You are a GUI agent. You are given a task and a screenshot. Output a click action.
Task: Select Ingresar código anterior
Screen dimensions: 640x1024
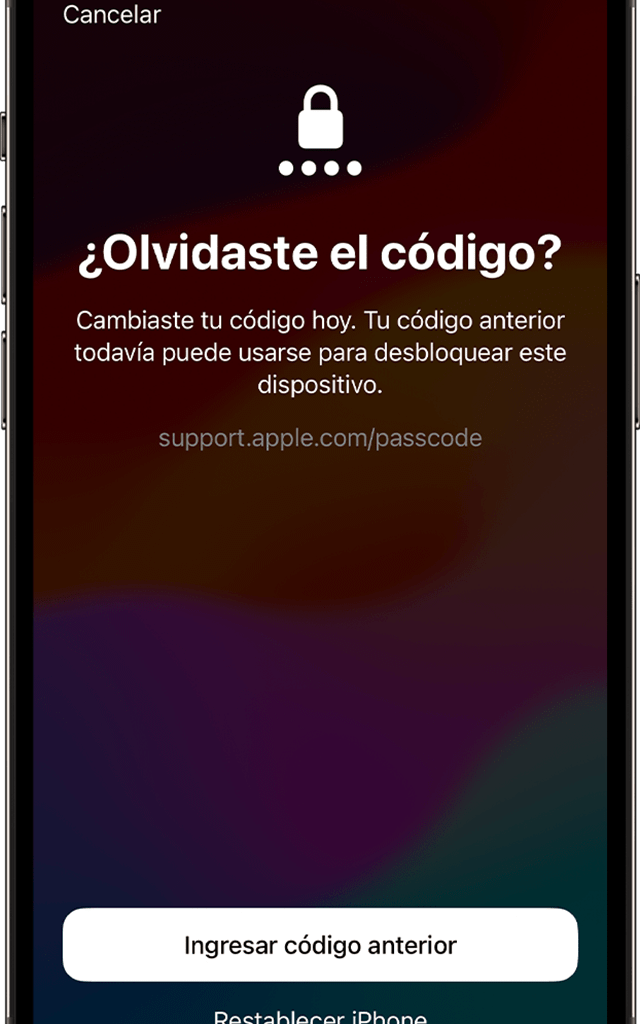[320, 945]
